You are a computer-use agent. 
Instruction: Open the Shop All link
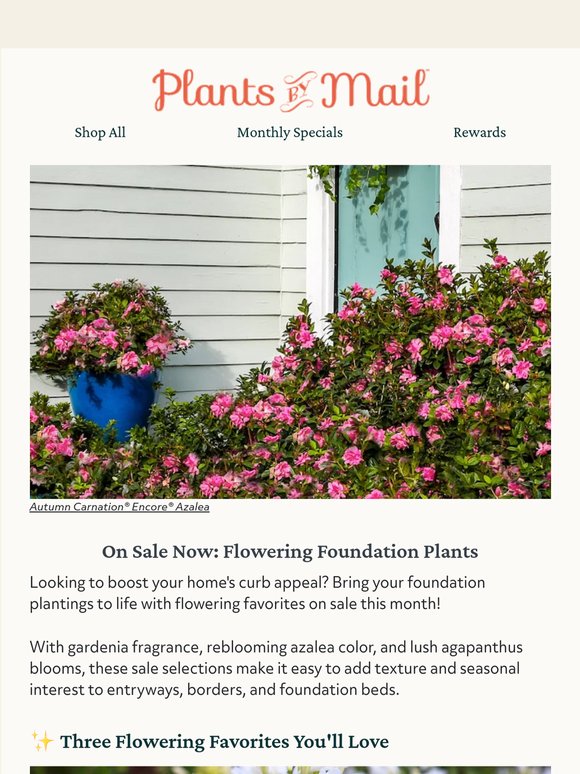tap(100, 132)
